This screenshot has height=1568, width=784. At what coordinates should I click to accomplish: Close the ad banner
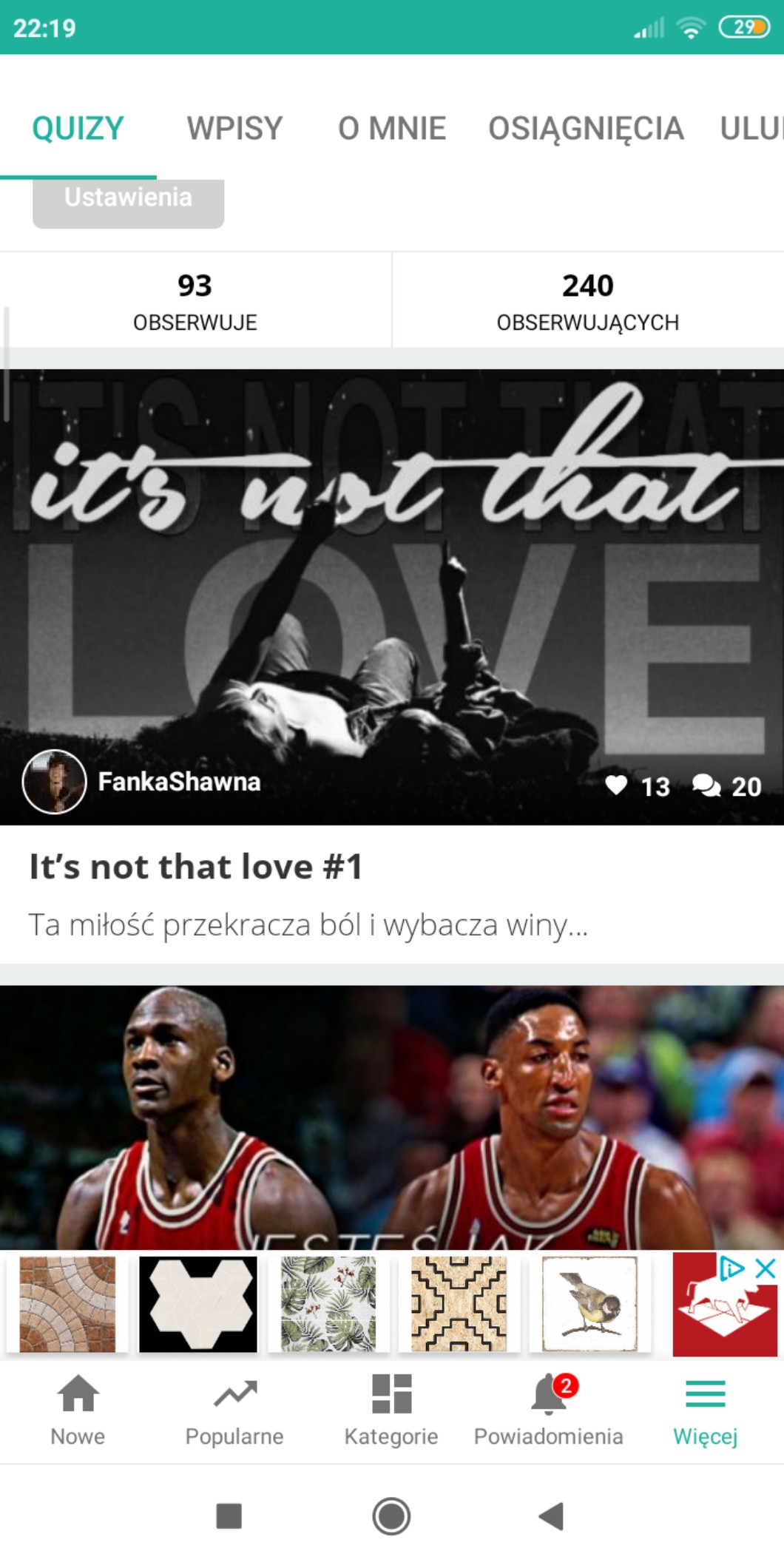766,1269
